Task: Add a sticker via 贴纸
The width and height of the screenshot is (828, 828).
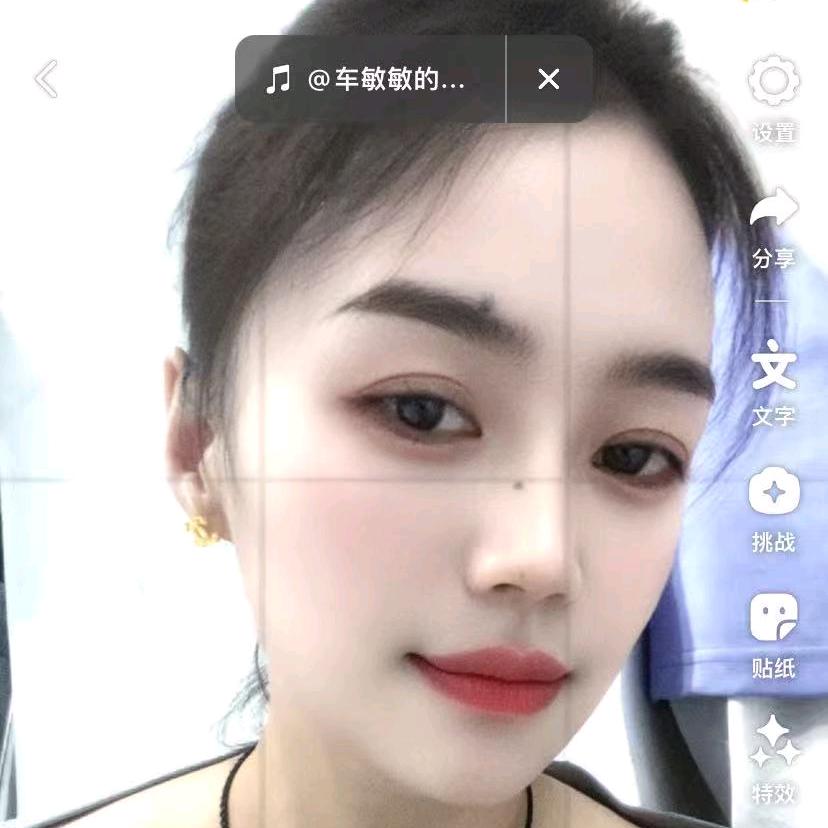Action: pyautogui.click(x=774, y=617)
